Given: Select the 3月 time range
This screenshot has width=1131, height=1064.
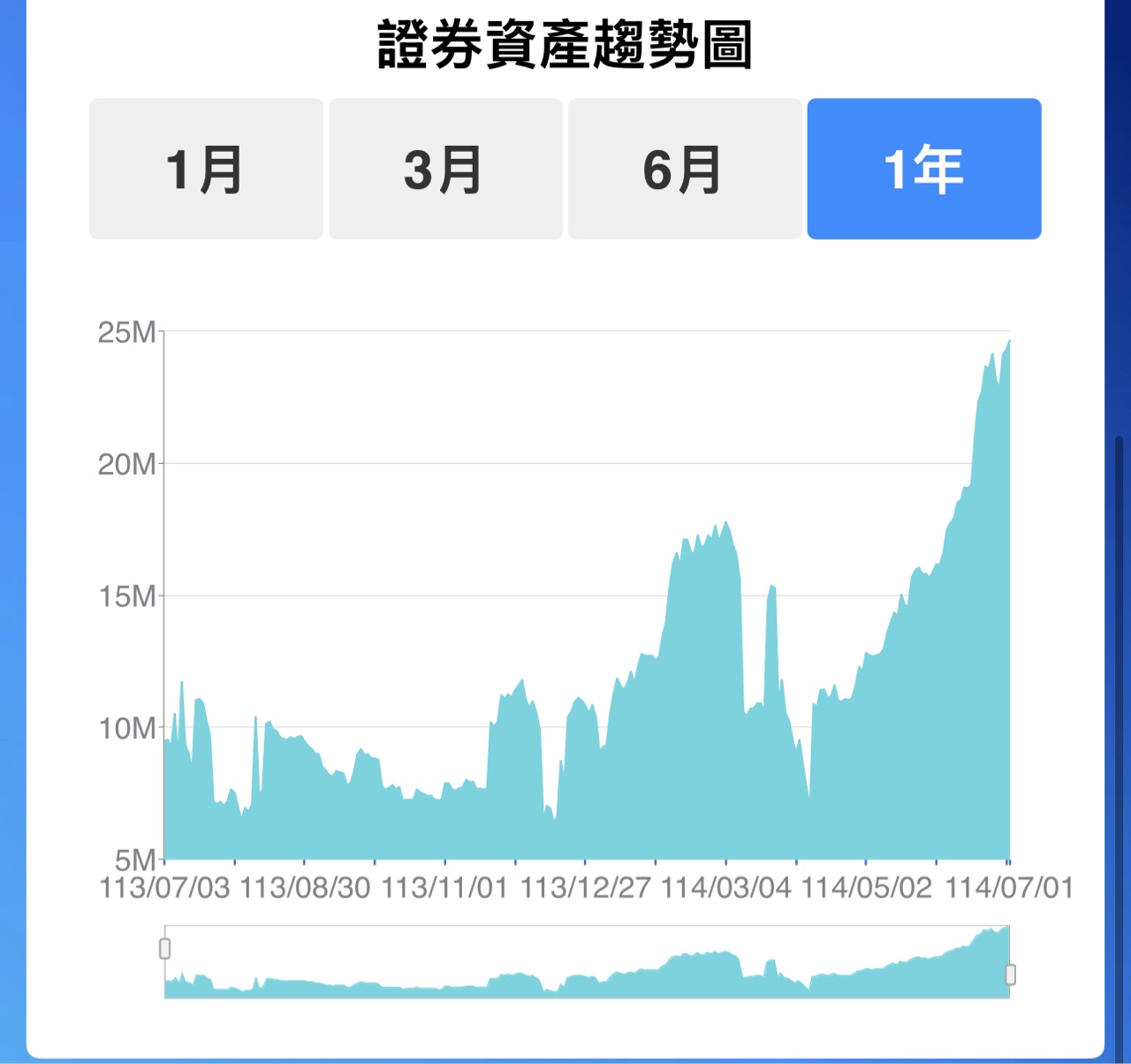Looking at the screenshot, I should [445, 169].
